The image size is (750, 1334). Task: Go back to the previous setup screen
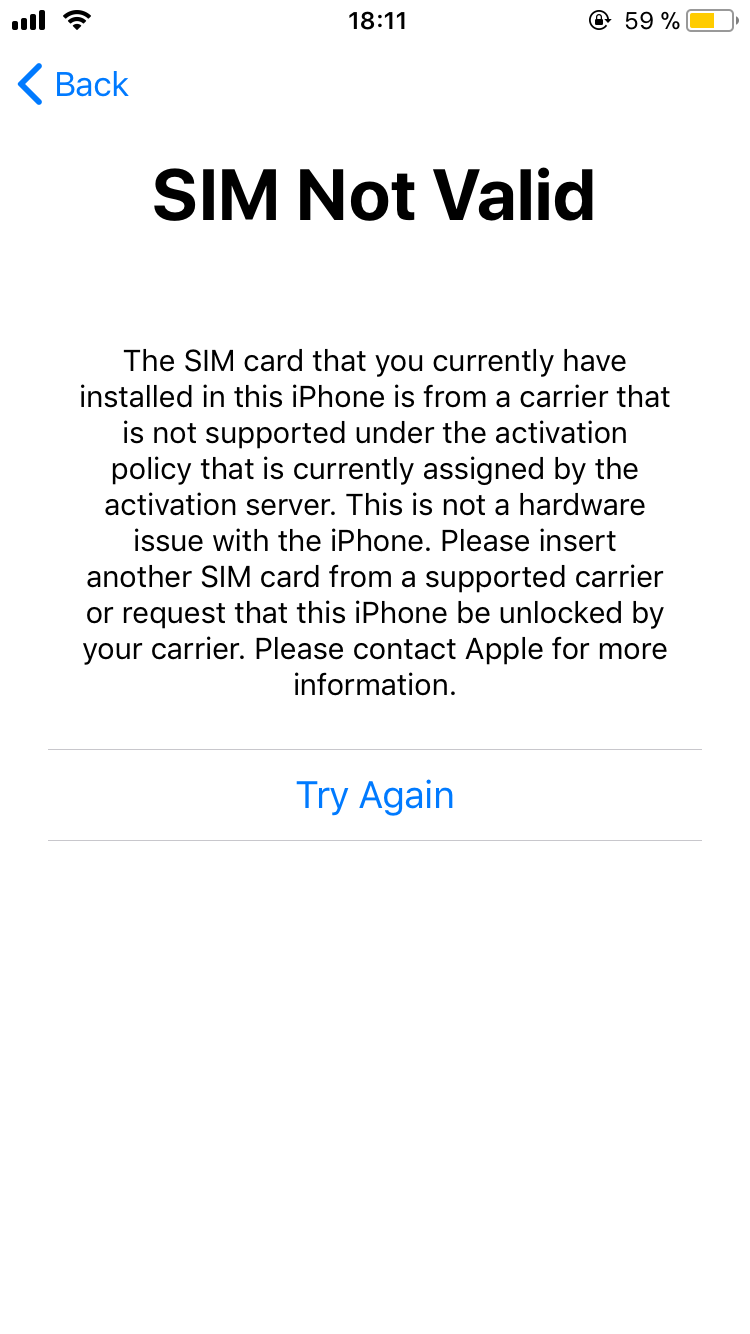[x=73, y=85]
